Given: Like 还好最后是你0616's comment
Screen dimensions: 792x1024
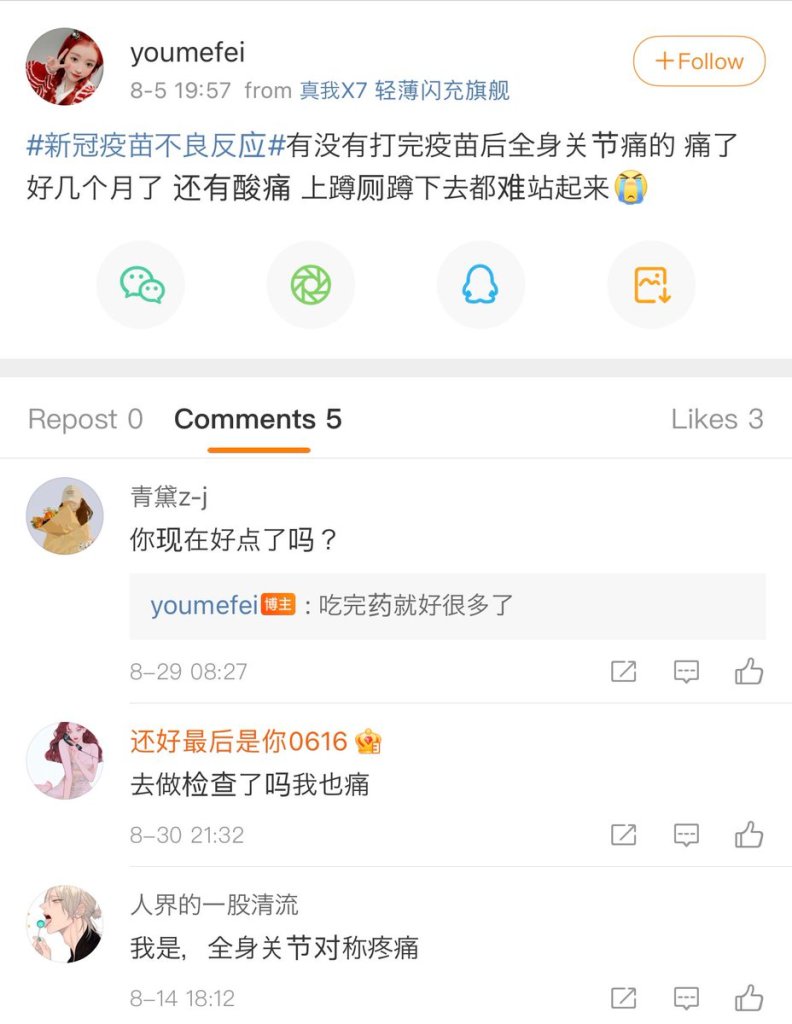Looking at the screenshot, I should [x=749, y=834].
